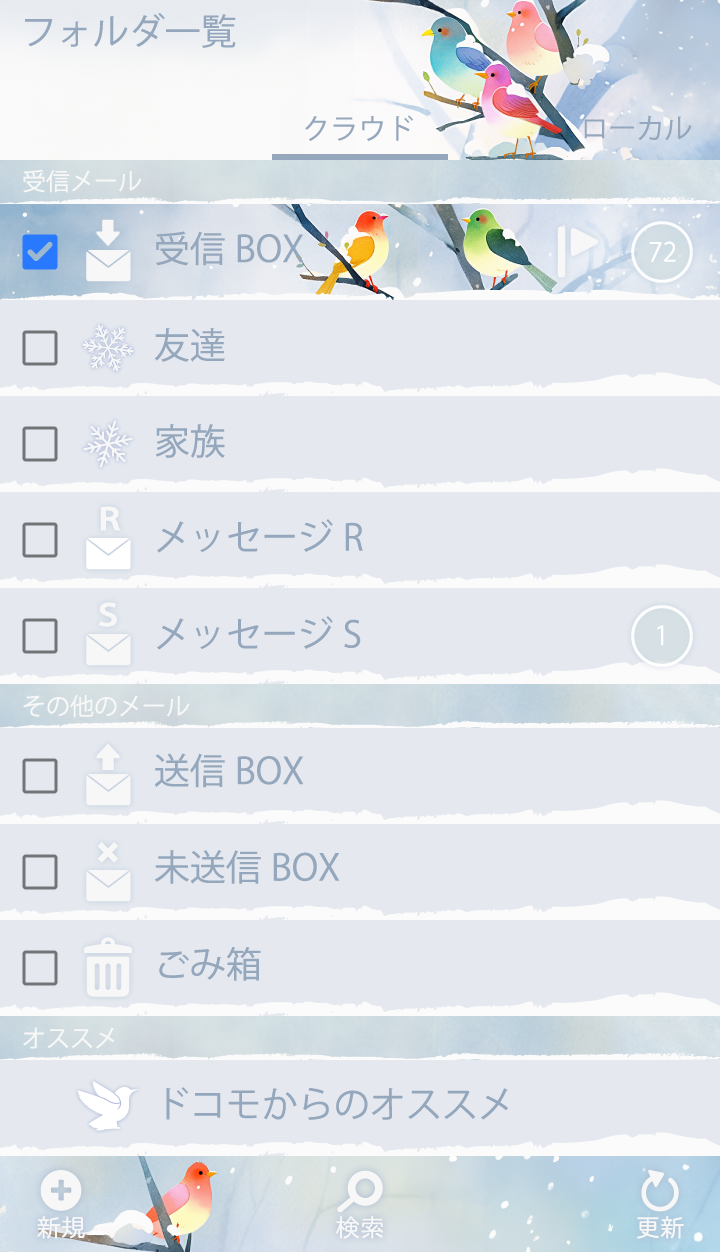Open 検索 search
The image size is (720, 1252).
360,1204
